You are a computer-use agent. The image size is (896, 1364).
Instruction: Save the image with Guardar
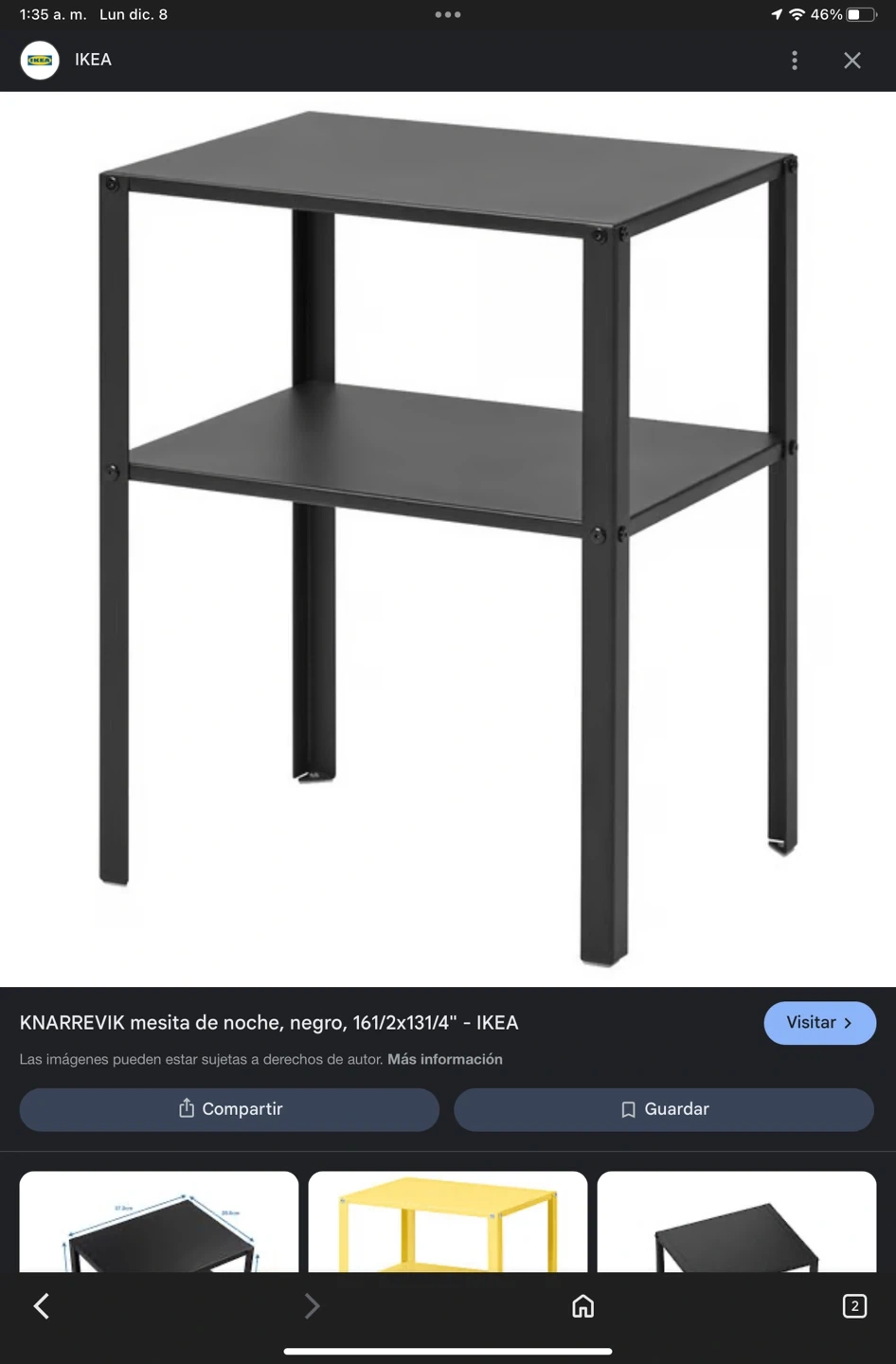tap(664, 1109)
